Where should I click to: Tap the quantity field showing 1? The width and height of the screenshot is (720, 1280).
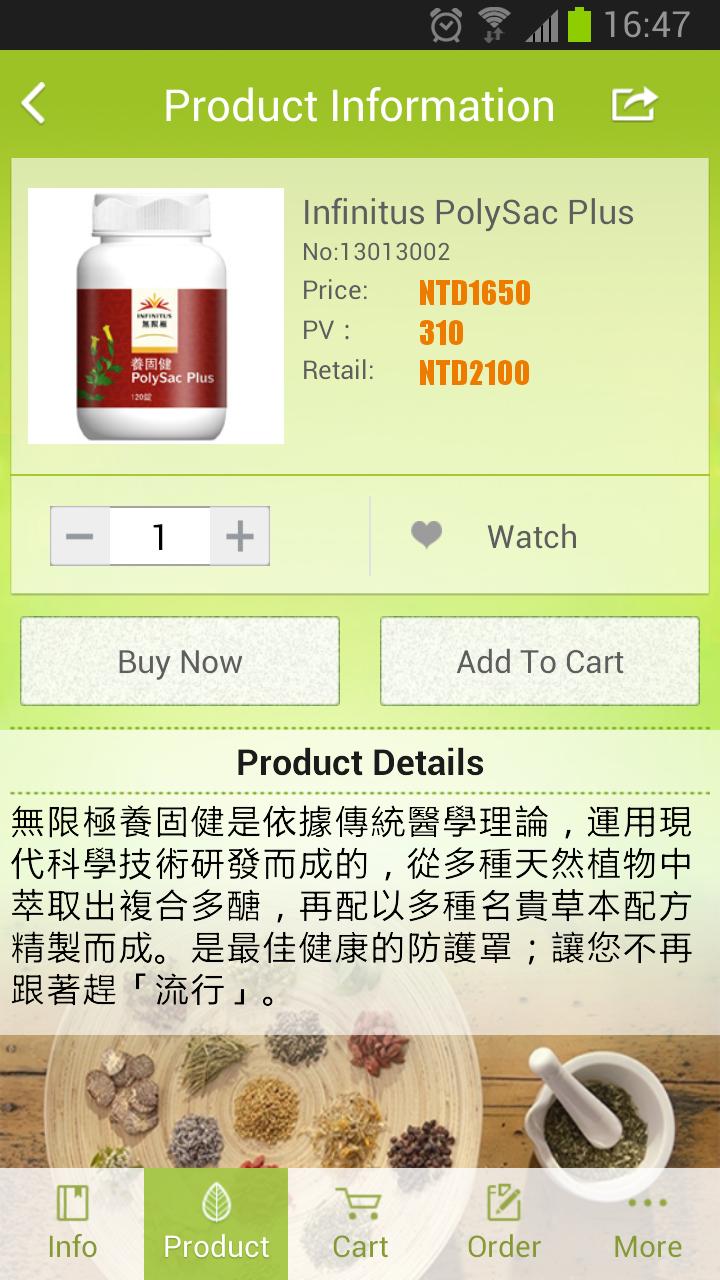coord(160,537)
